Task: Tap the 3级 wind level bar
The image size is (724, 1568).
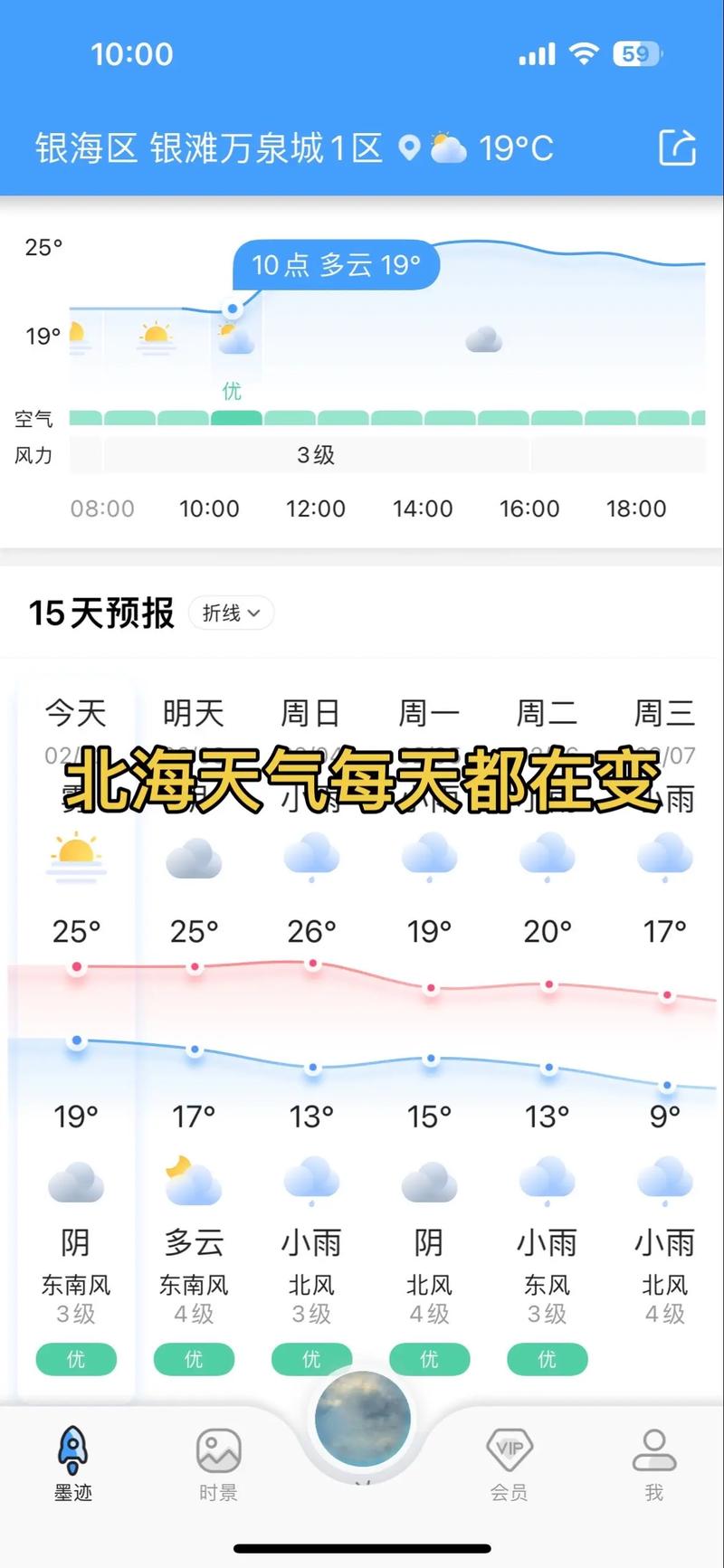Action: pyautogui.click(x=317, y=455)
